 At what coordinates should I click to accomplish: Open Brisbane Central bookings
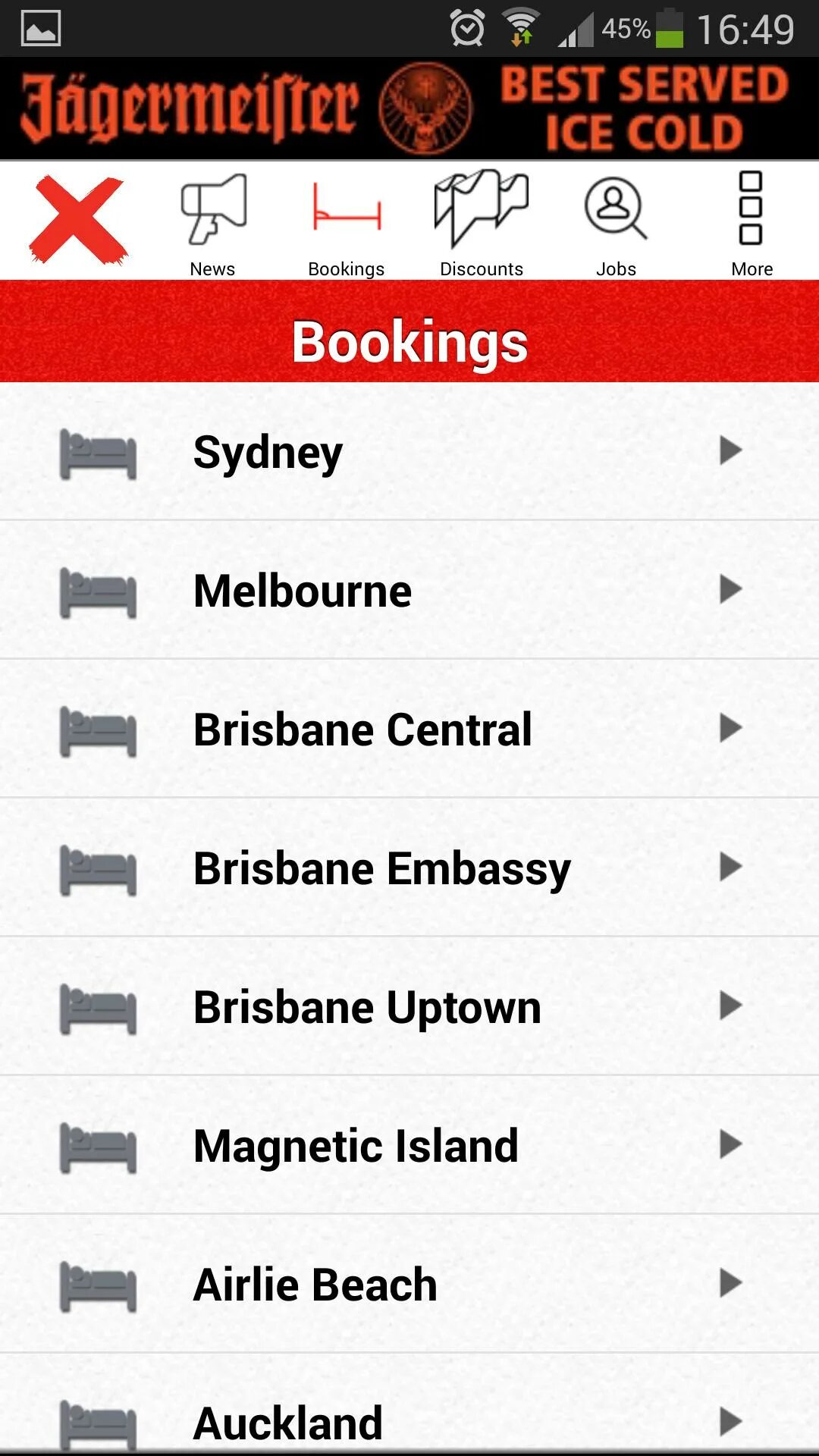tap(409, 730)
